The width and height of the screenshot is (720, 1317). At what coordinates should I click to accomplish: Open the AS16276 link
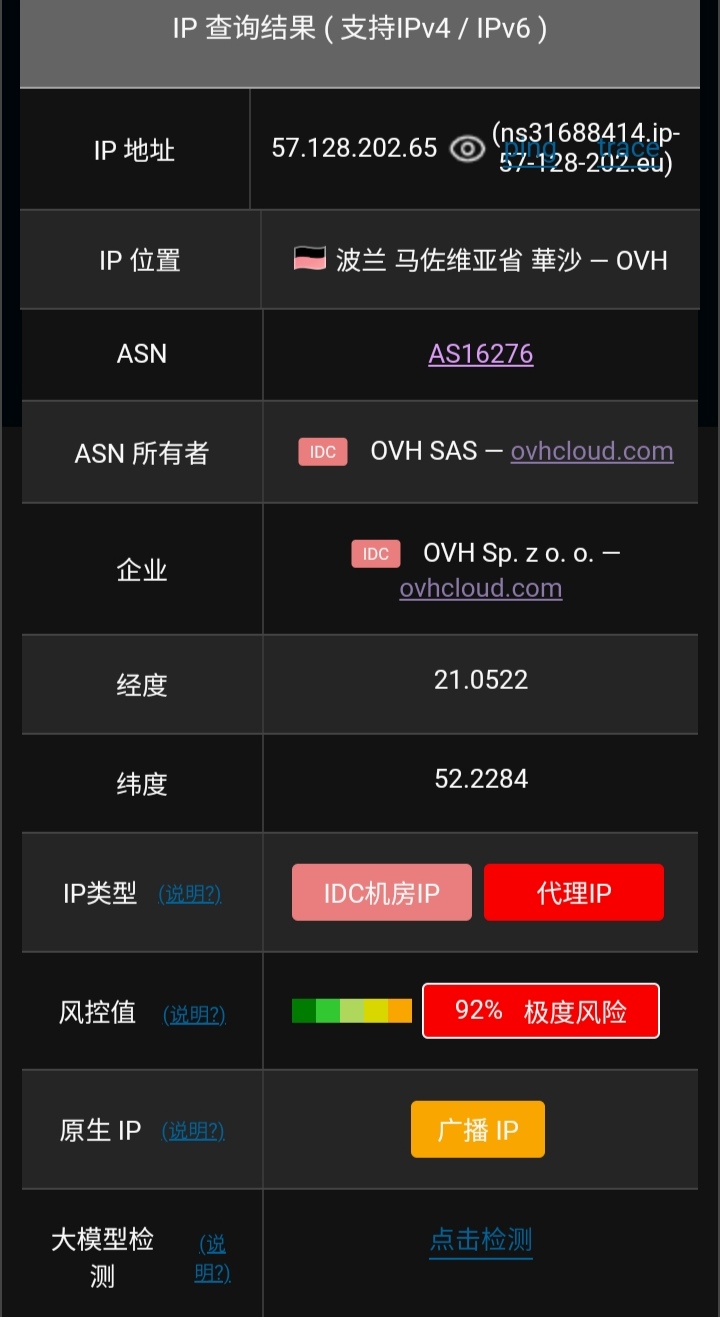point(481,354)
